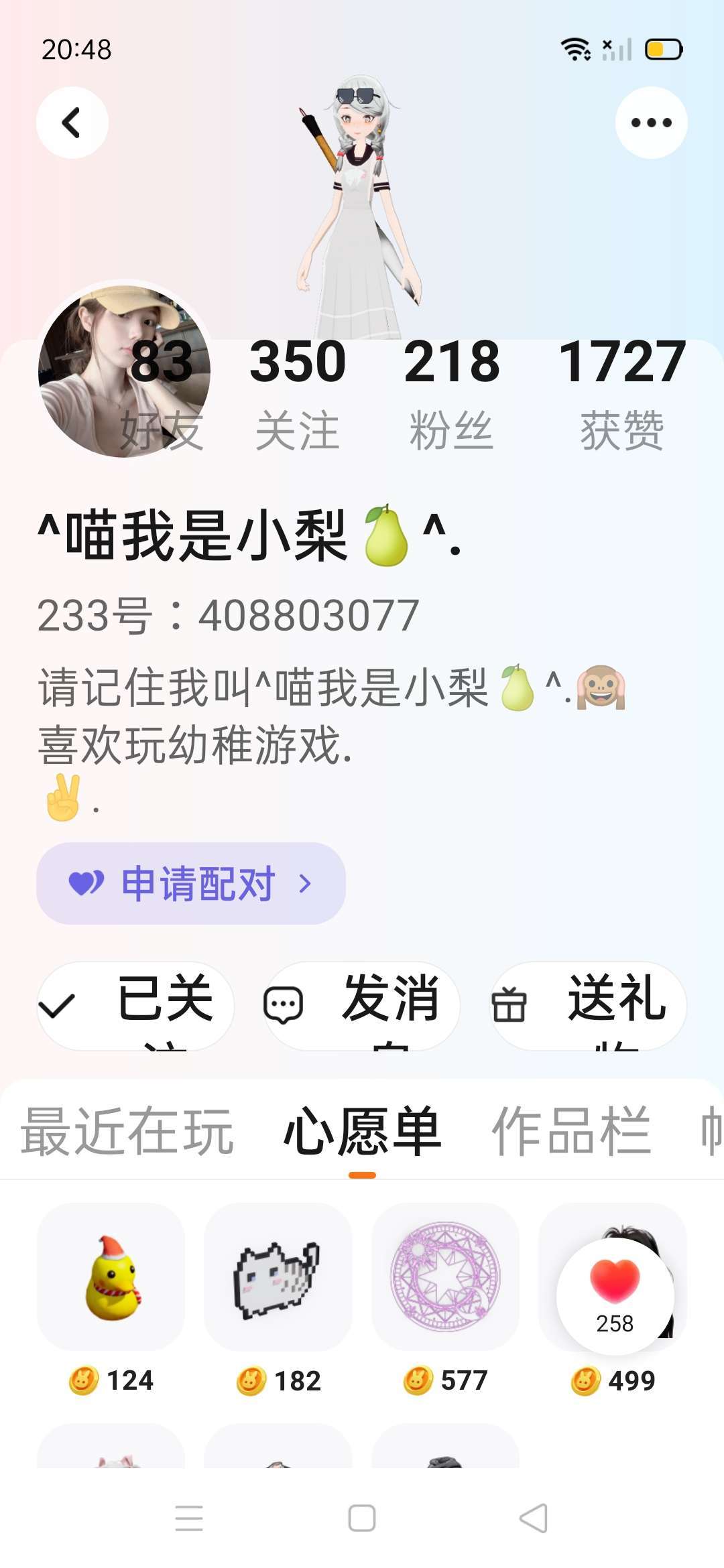Switch to the 作品栏 tab

(571, 1131)
